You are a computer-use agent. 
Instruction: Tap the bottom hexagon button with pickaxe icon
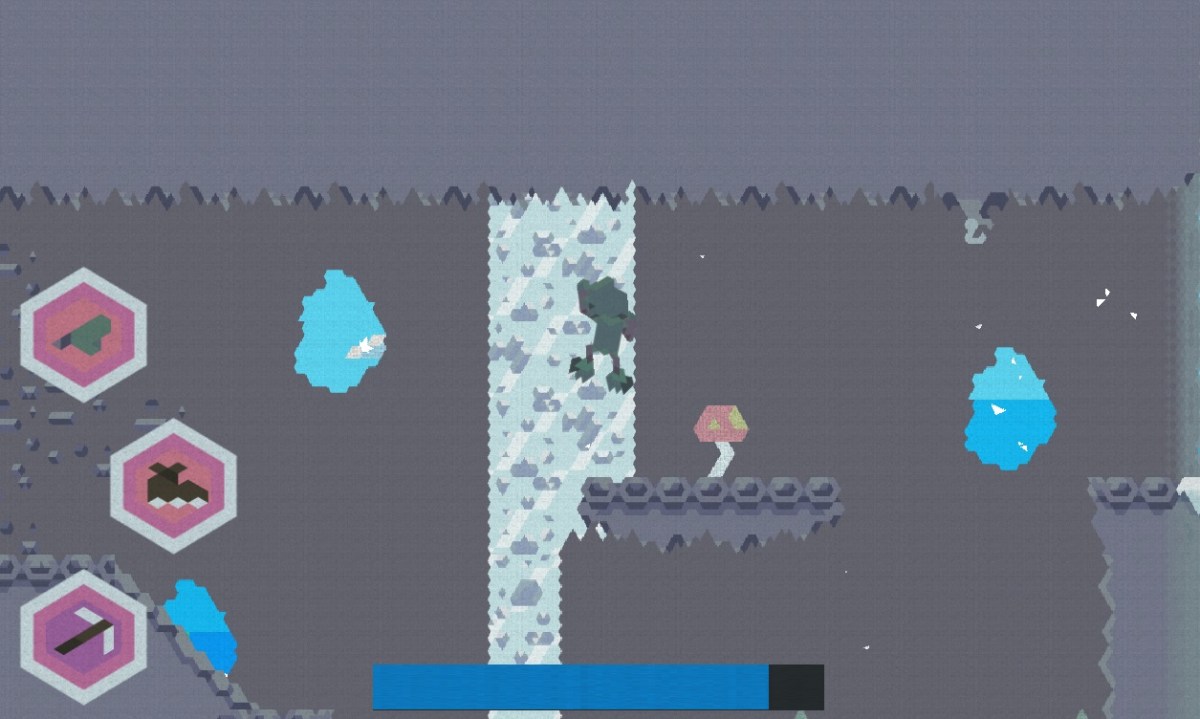pyautogui.click(x=84, y=637)
